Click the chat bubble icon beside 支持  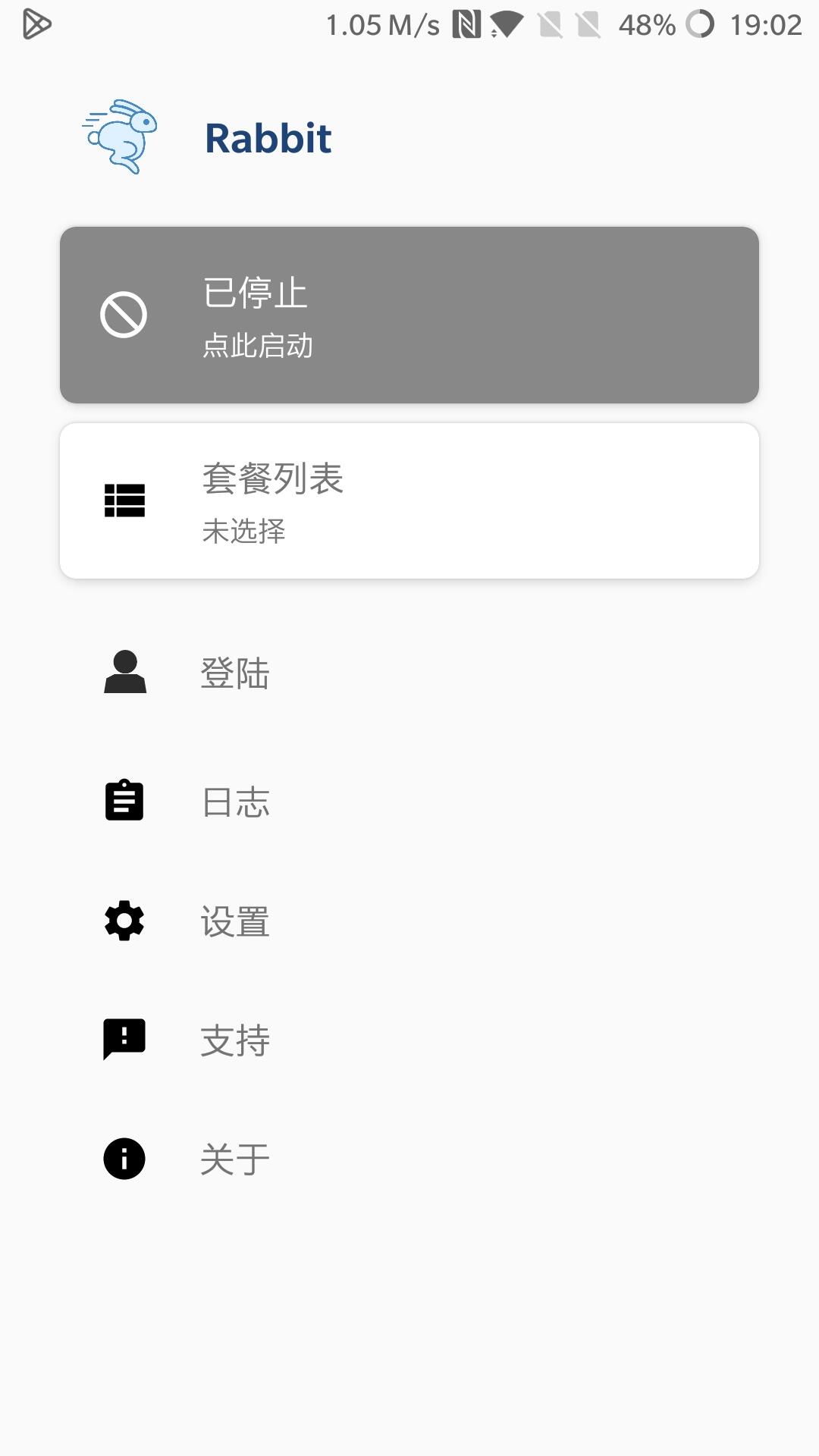pyautogui.click(x=124, y=1039)
